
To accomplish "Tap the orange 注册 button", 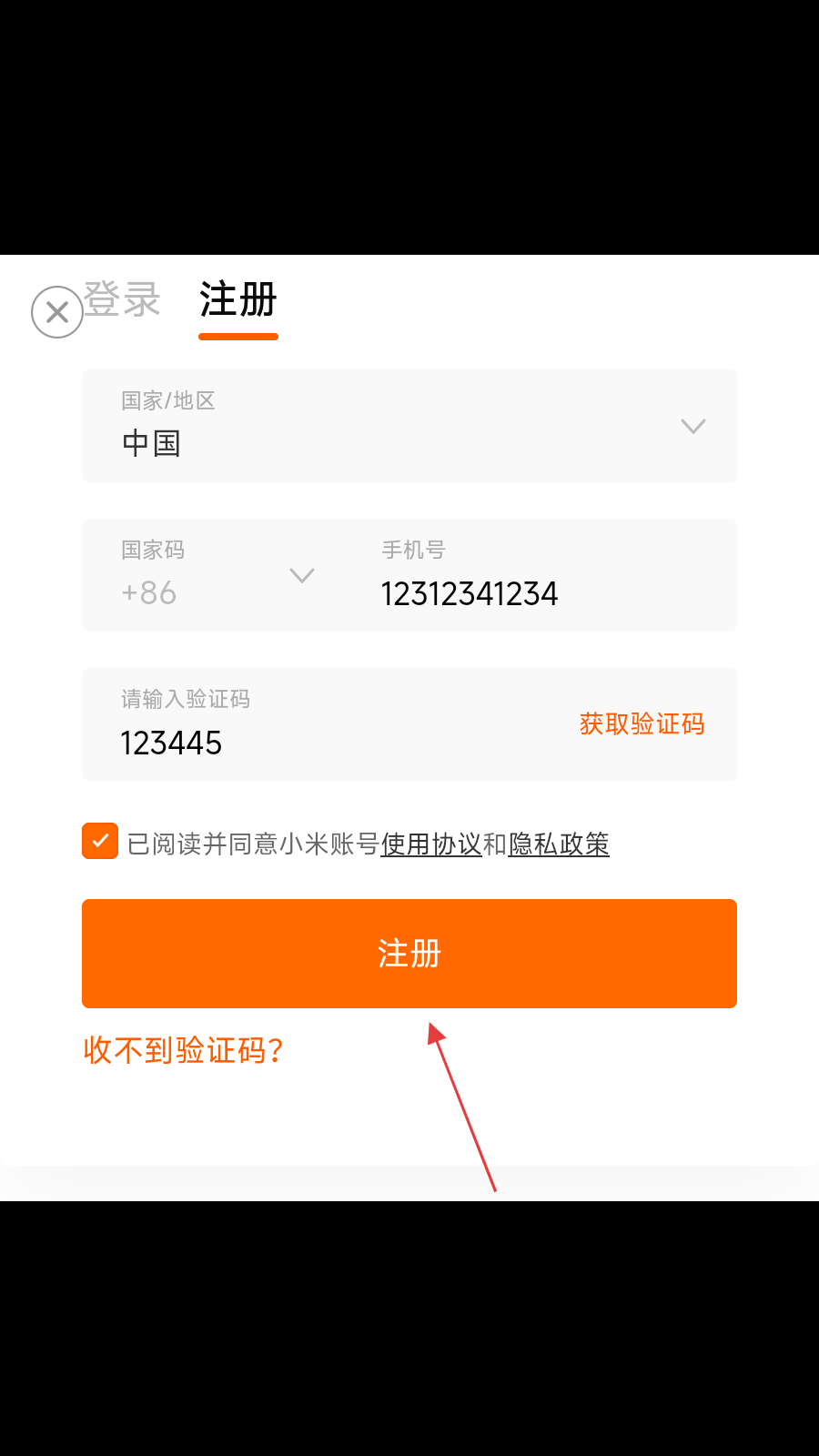I will (x=409, y=953).
